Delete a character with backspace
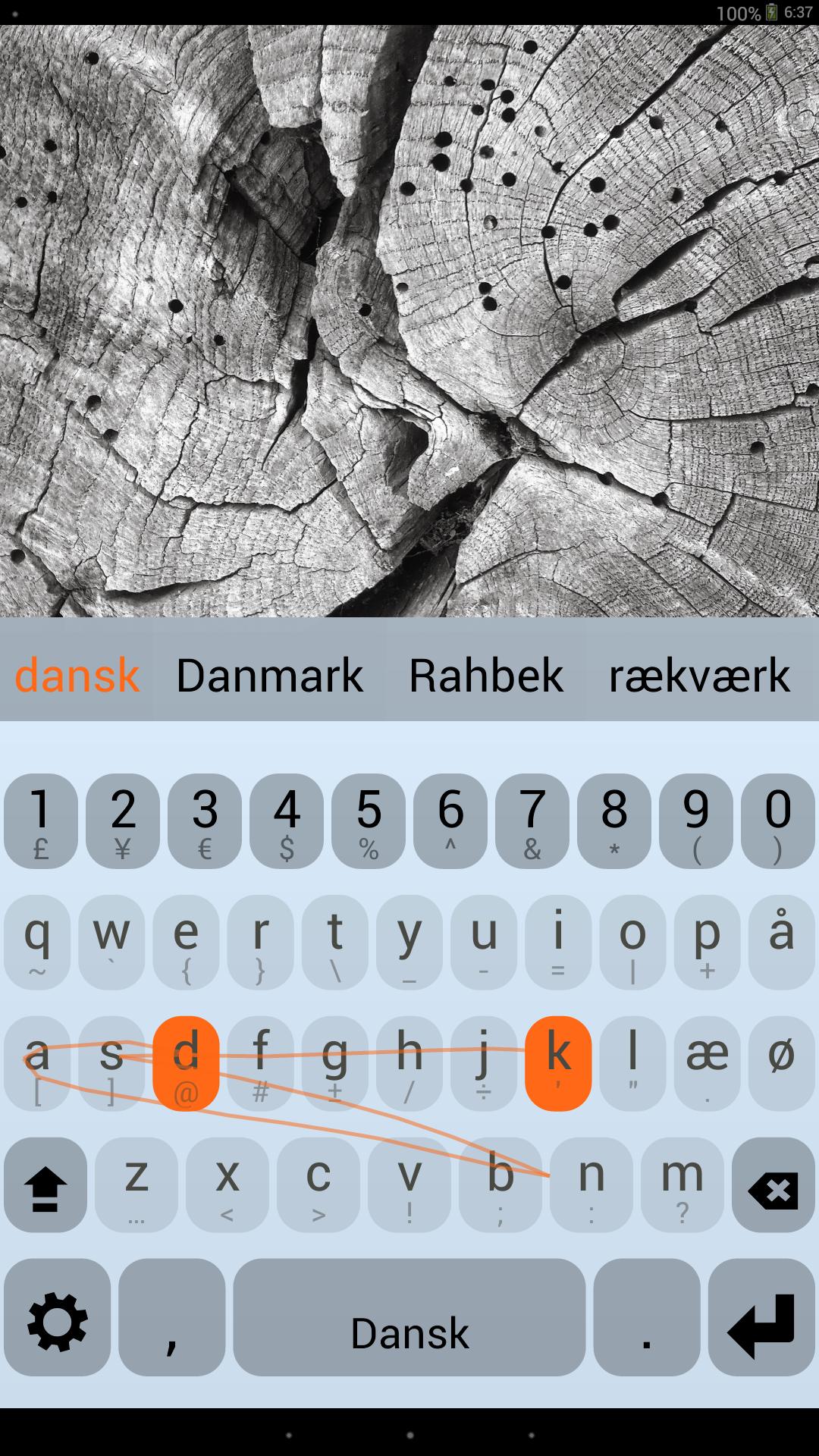Image resolution: width=819 pixels, height=1456 pixels. 773,1185
